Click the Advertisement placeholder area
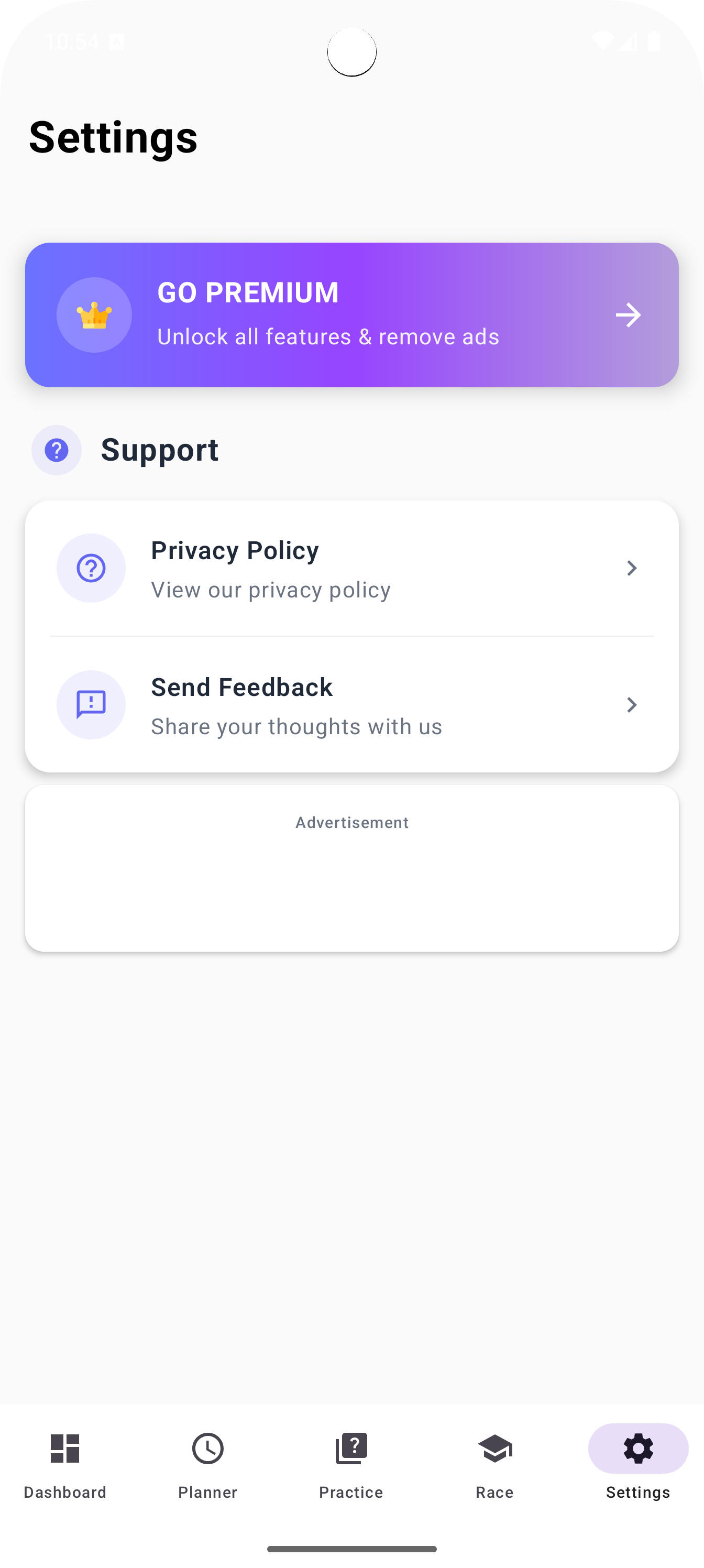 click(351, 867)
